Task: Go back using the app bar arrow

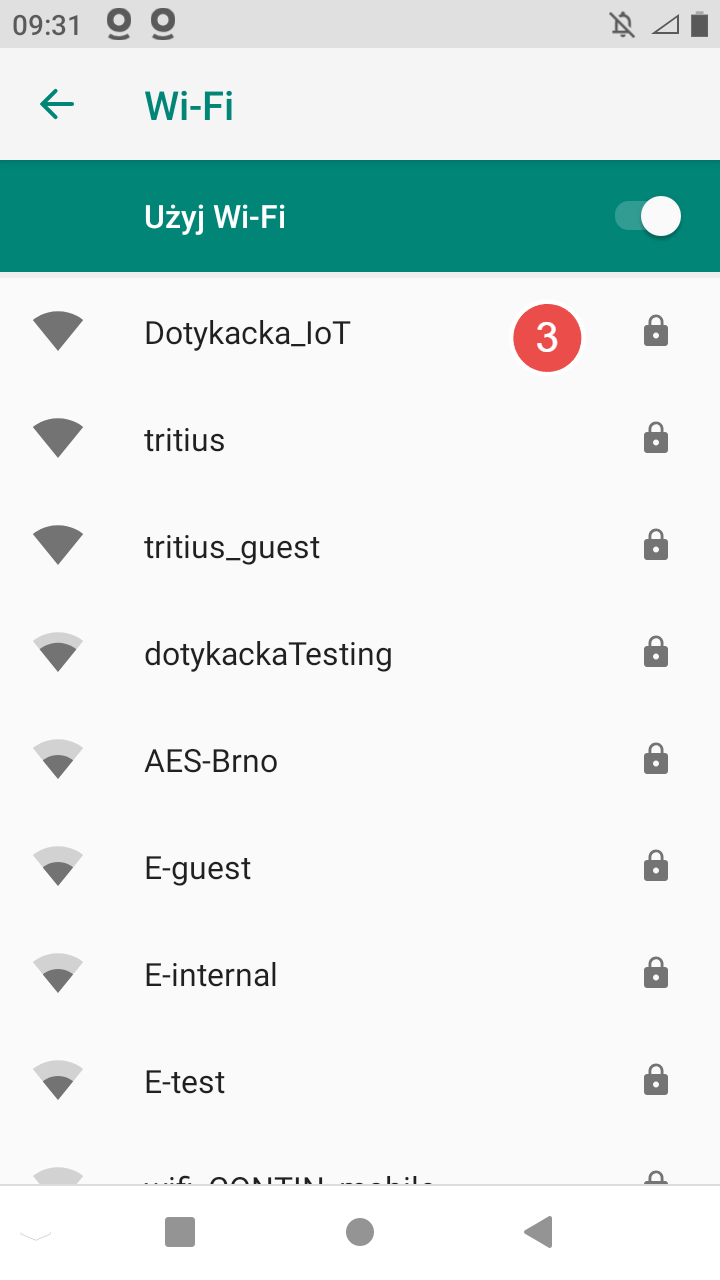Action: coord(57,104)
